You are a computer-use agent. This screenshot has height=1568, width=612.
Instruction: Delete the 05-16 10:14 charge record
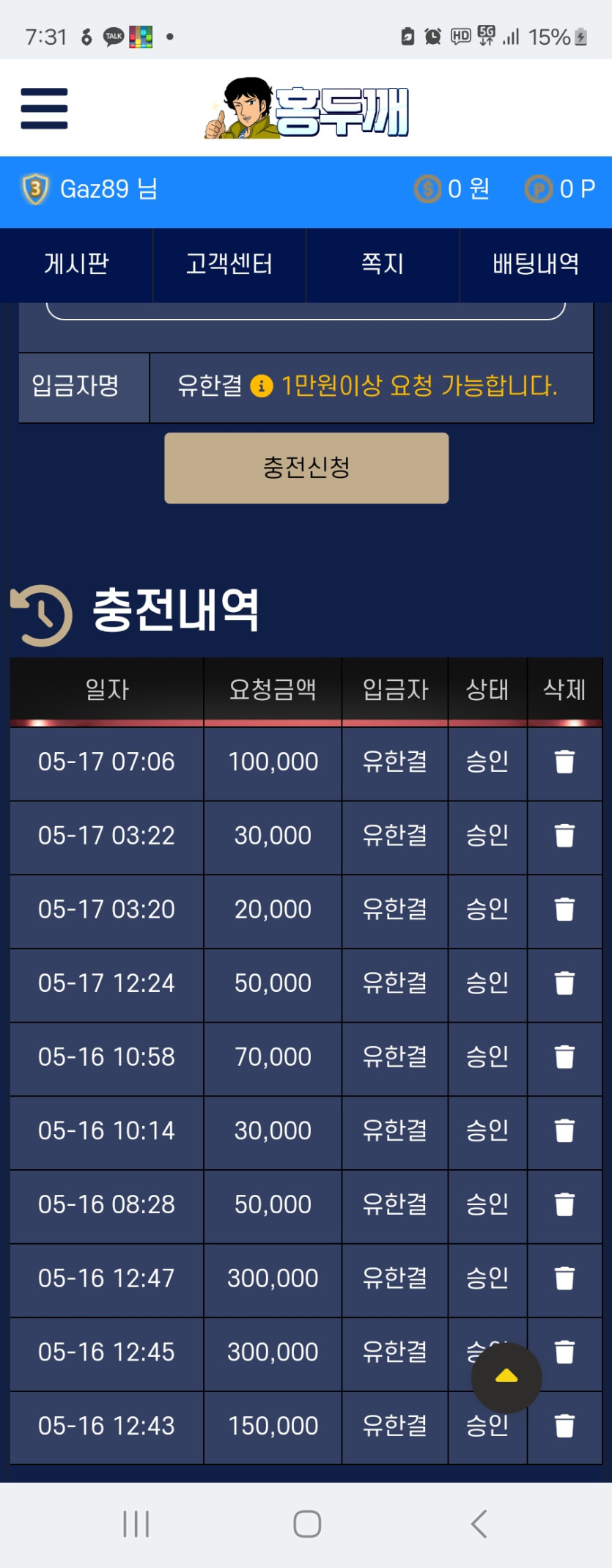click(x=564, y=1131)
